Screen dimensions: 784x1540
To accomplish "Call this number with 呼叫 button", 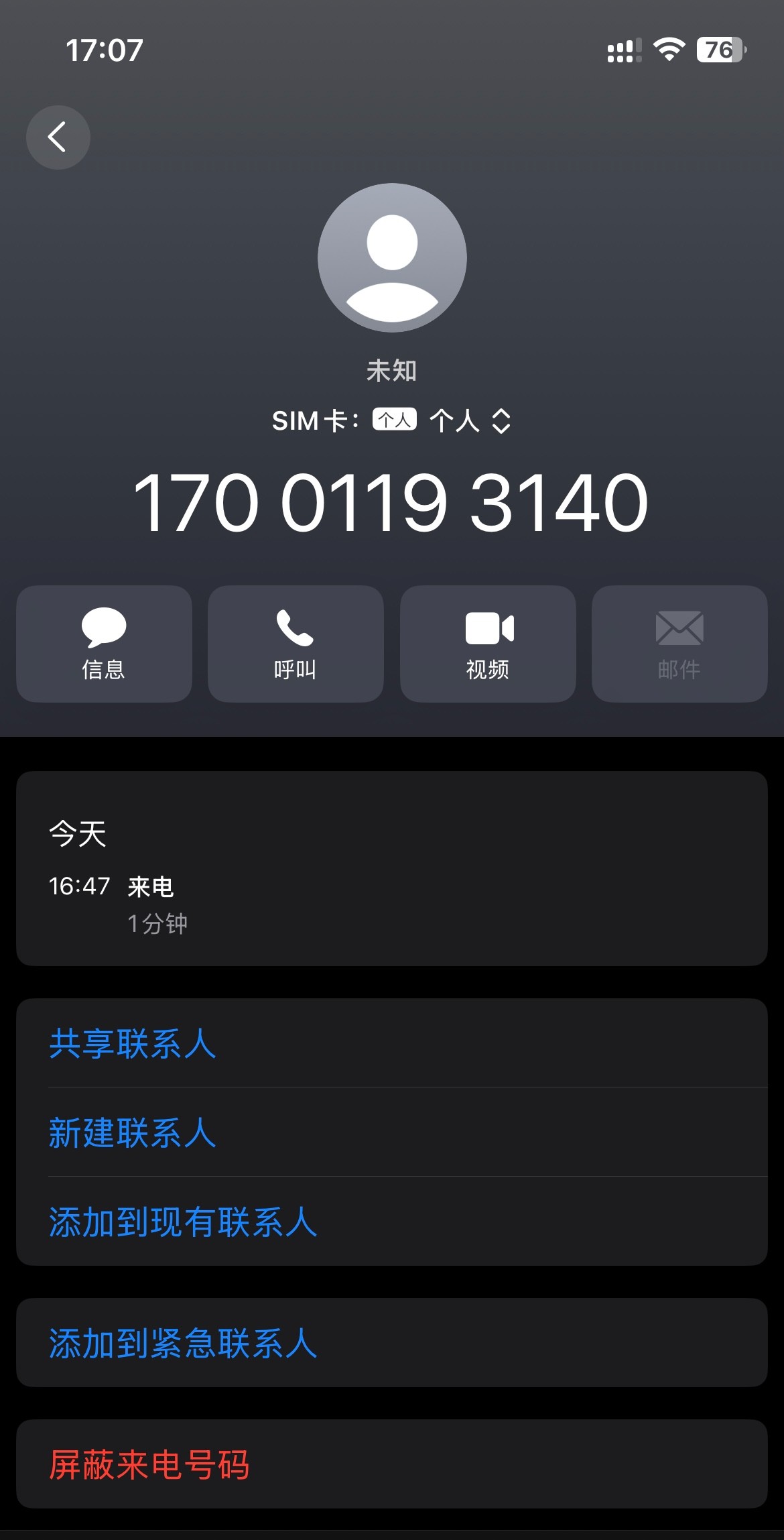I will click(296, 644).
